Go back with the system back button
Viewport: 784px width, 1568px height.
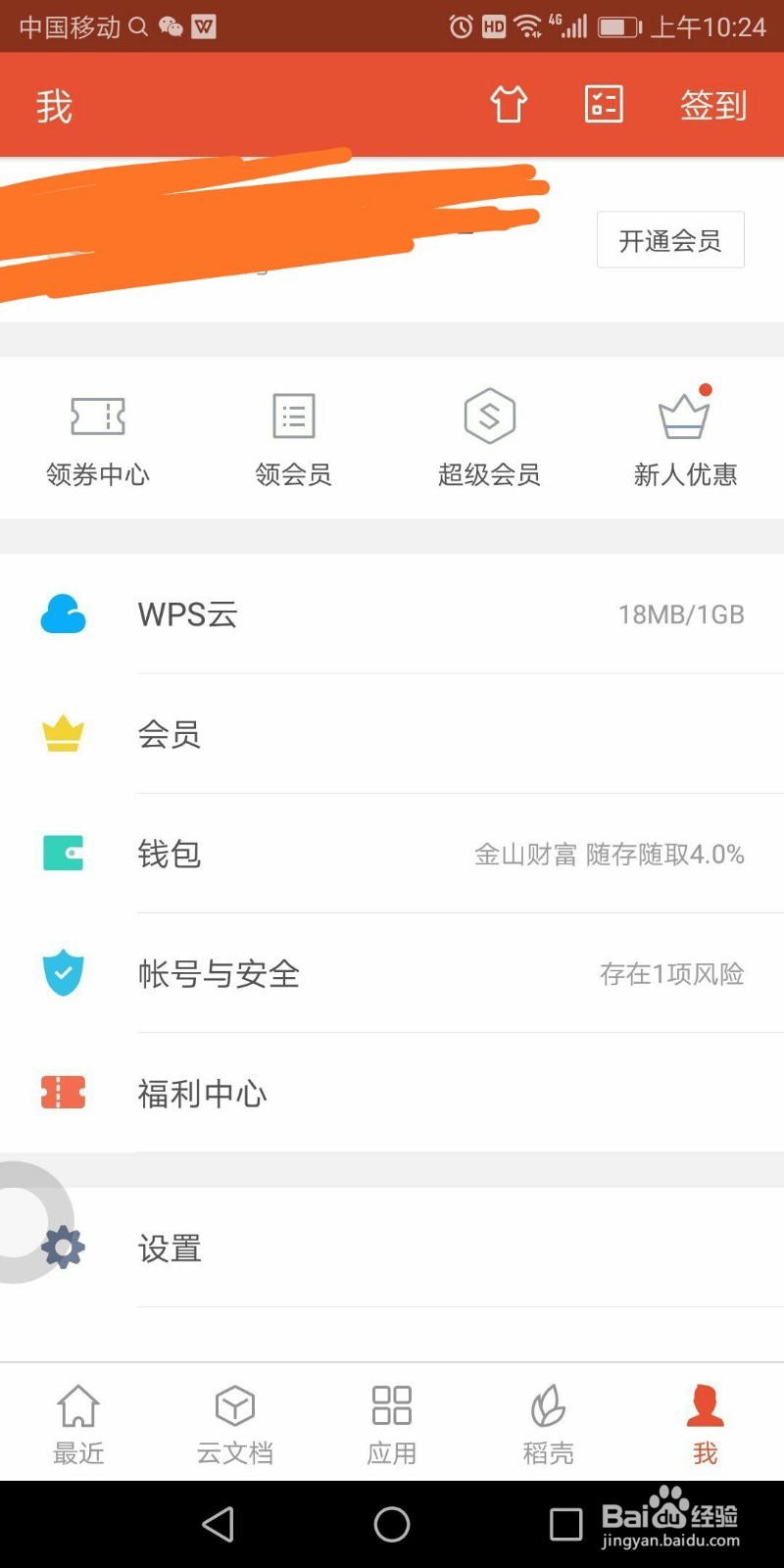point(218,1524)
